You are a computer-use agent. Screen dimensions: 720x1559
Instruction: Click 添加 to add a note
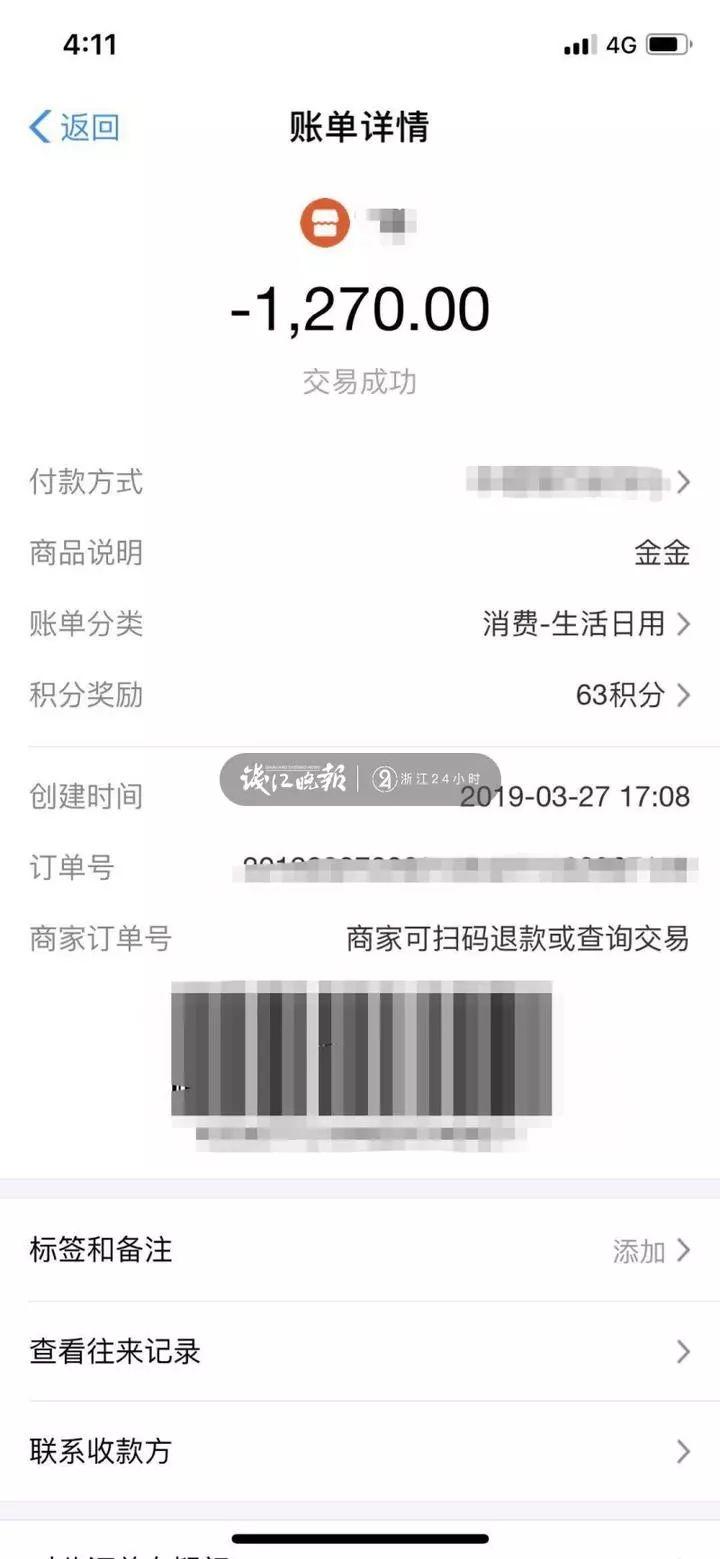pyautogui.click(x=640, y=1250)
